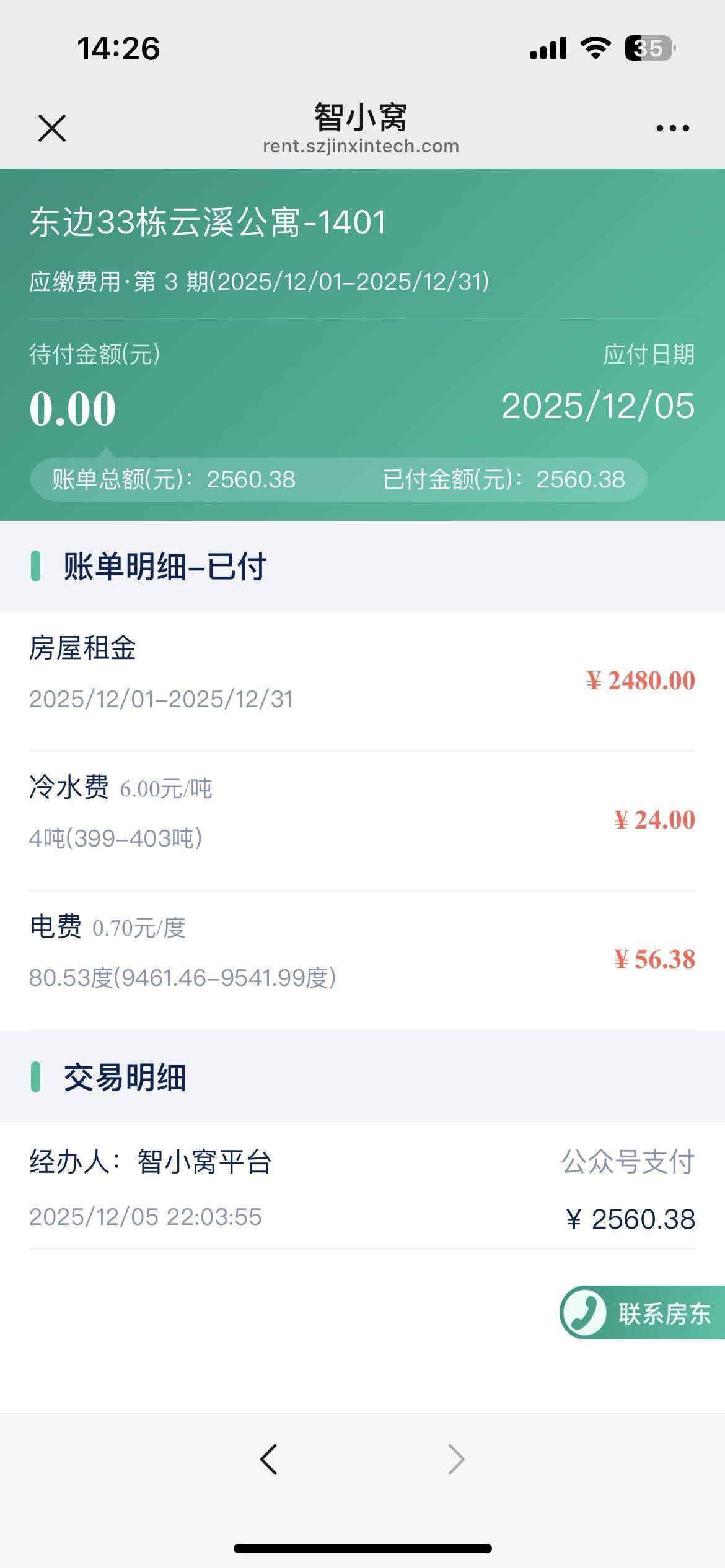Close the 智小窝 web page
The image size is (725, 1568).
tap(52, 128)
